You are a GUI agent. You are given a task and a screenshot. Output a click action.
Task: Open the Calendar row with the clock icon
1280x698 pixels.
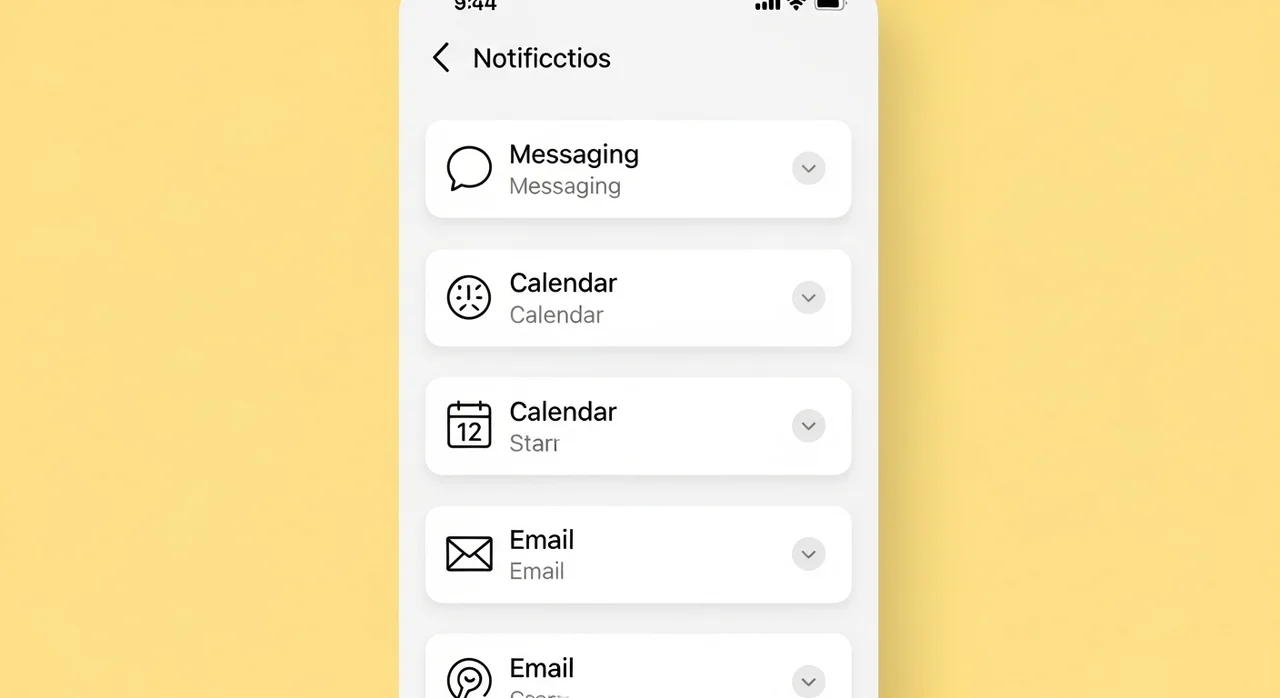click(x=600, y=298)
